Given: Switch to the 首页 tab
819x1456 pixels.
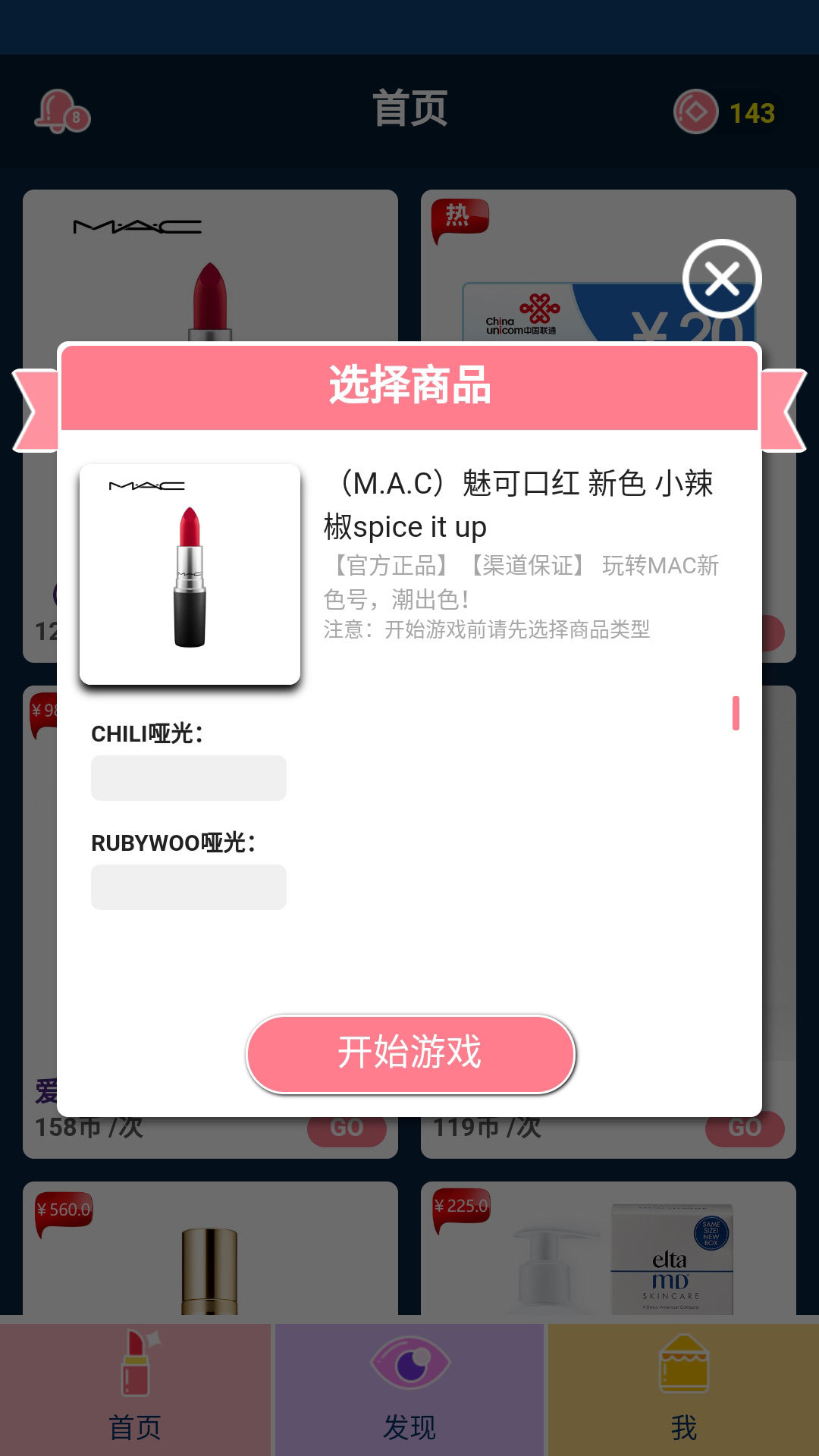Looking at the screenshot, I should click(135, 1389).
